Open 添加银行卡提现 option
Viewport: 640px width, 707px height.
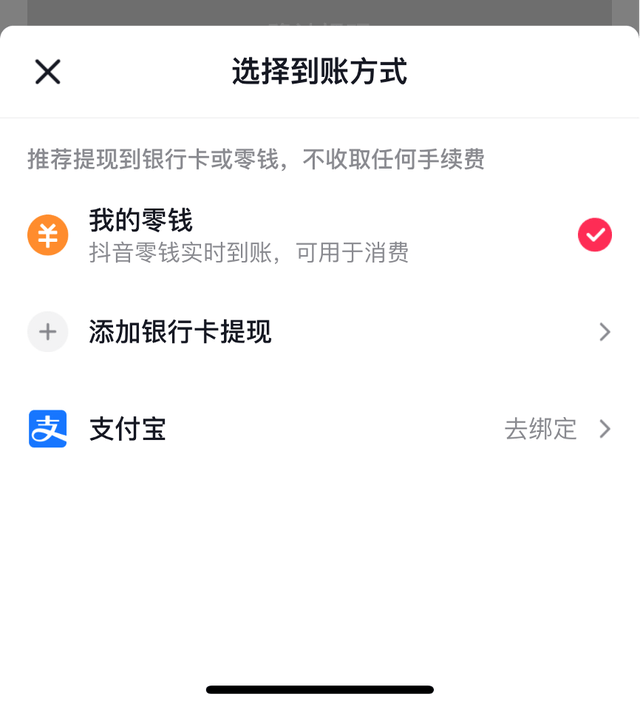click(x=320, y=332)
